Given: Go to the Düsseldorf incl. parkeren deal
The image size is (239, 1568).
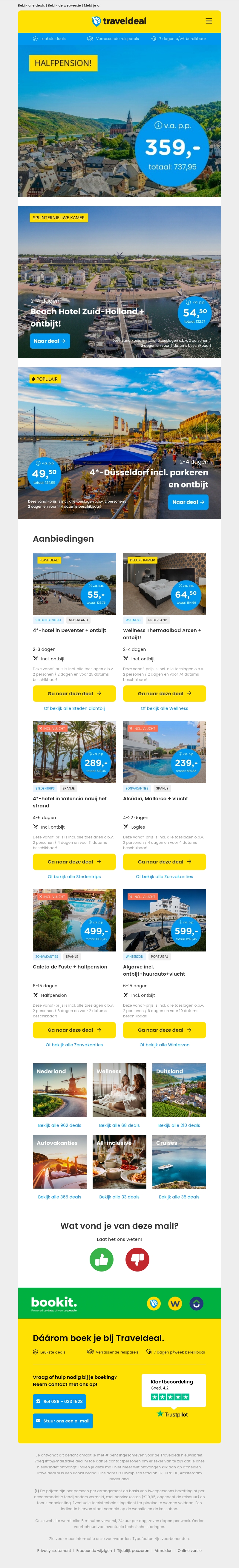Looking at the screenshot, I should coord(188,502).
